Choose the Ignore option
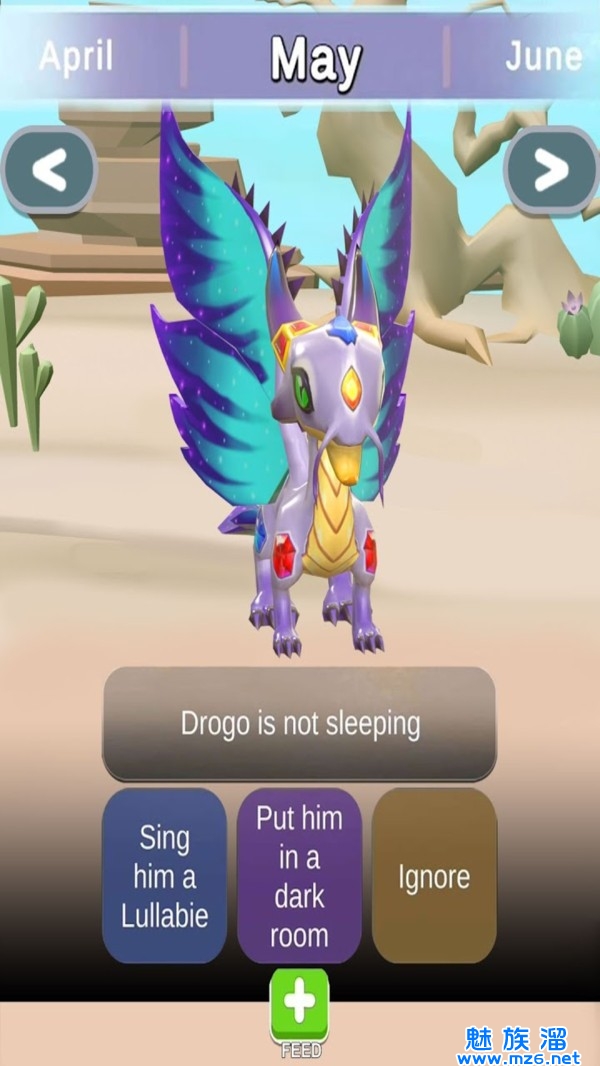600x1066 pixels. tap(434, 876)
